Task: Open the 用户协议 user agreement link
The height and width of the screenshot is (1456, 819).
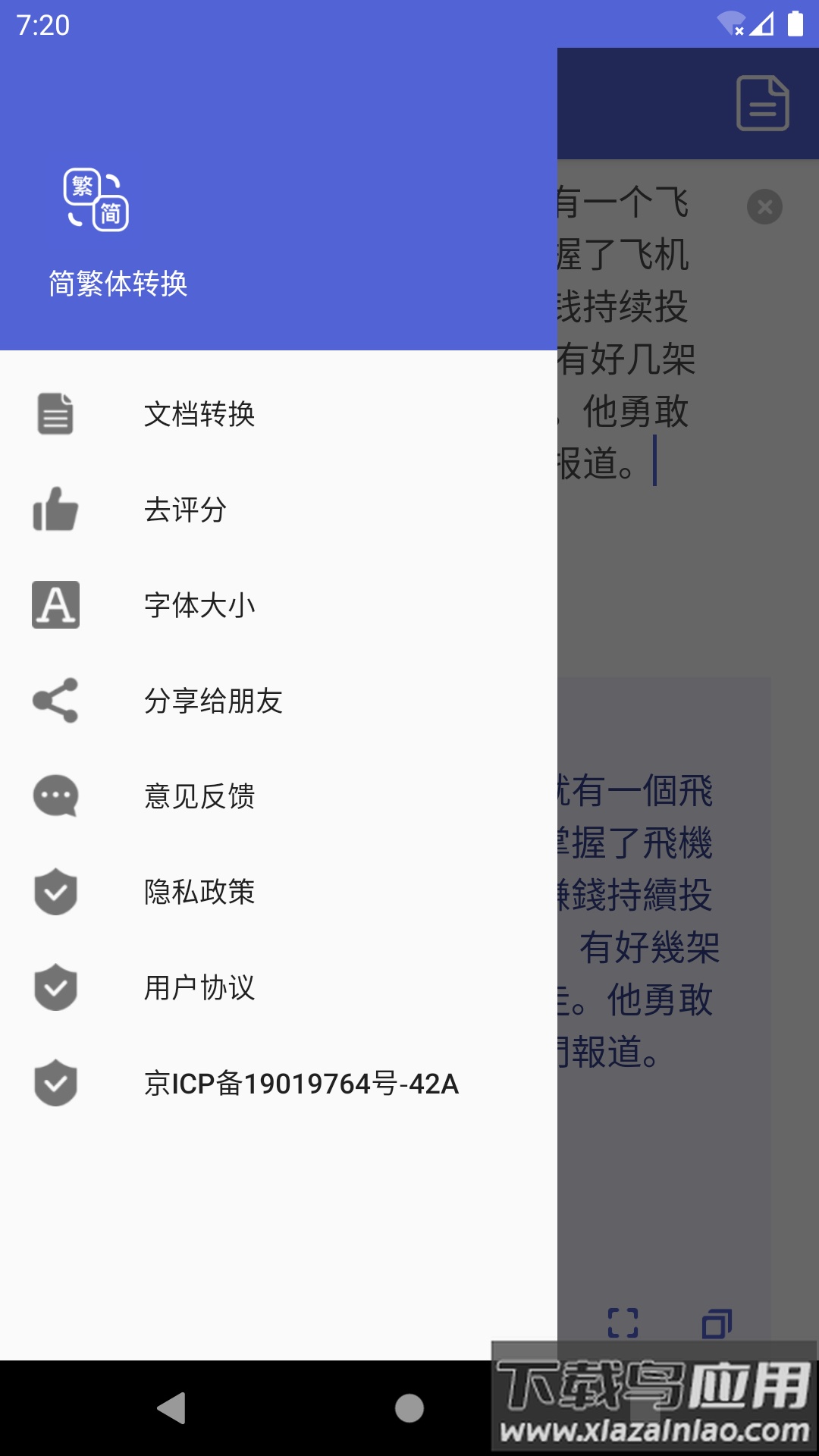Action: pos(200,988)
